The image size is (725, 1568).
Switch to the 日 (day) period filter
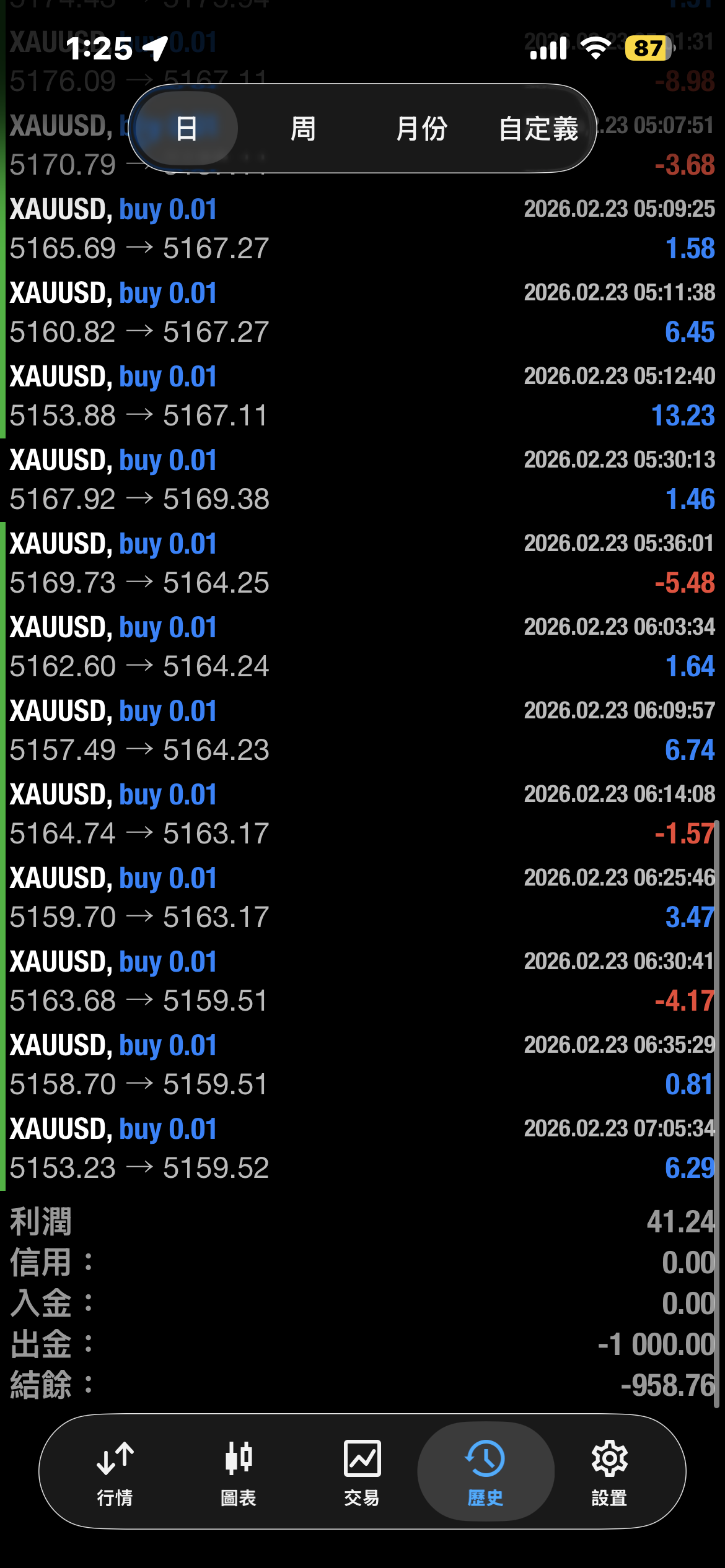tap(187, 129)
